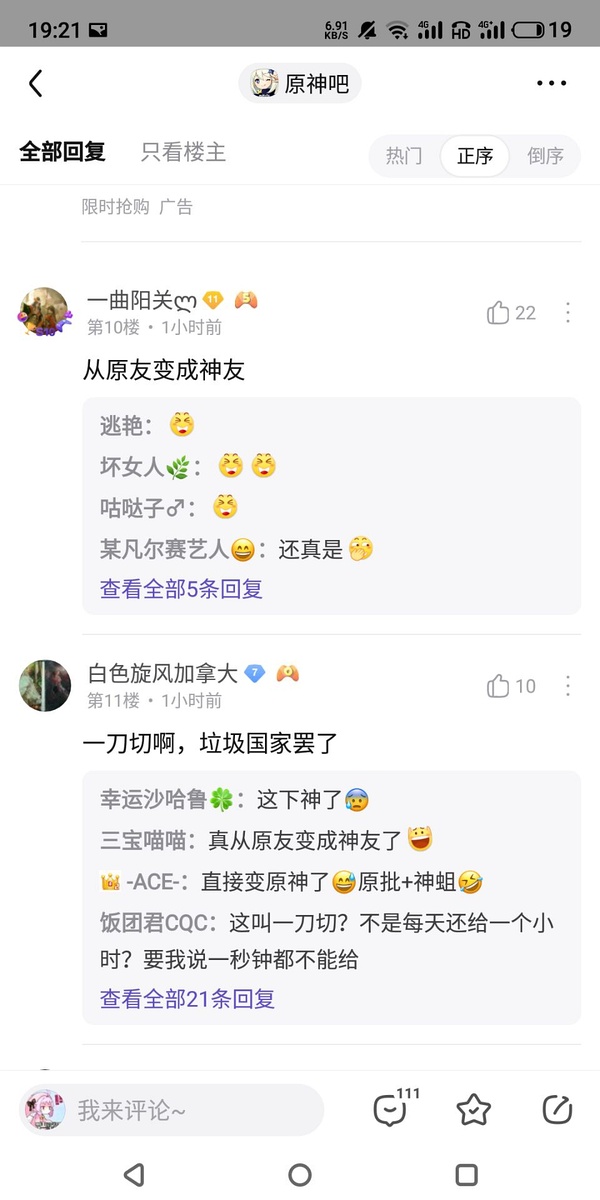Open more options for 白色旋风加拿大's comment

pyautogui.click(x=567, y=686)
